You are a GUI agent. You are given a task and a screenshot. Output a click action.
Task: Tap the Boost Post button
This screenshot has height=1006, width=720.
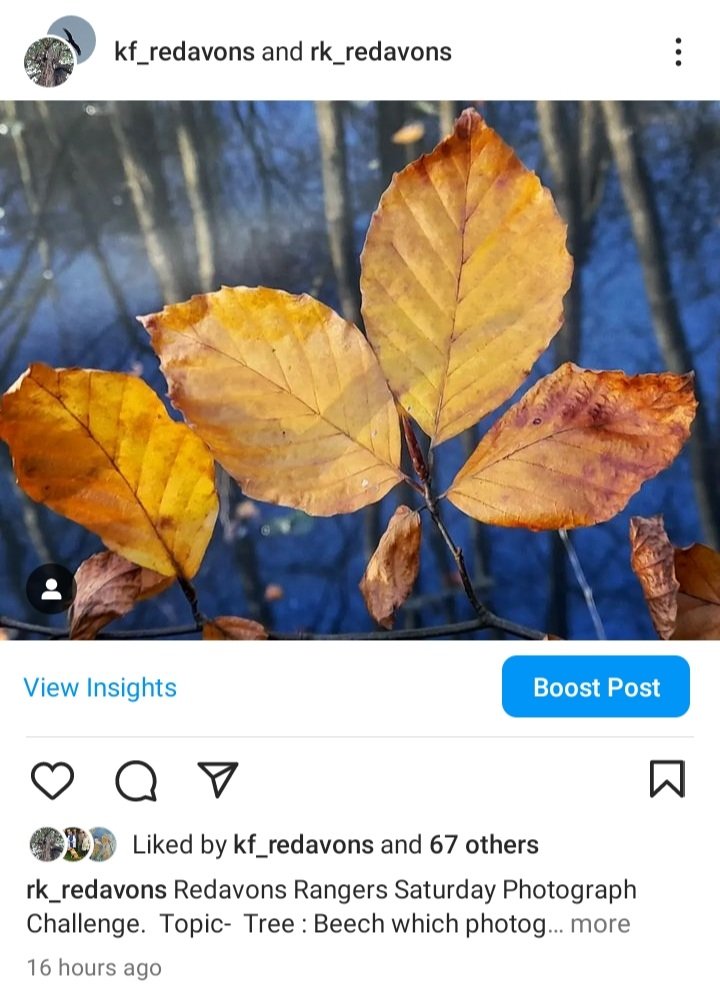click(x=596, y=687)
